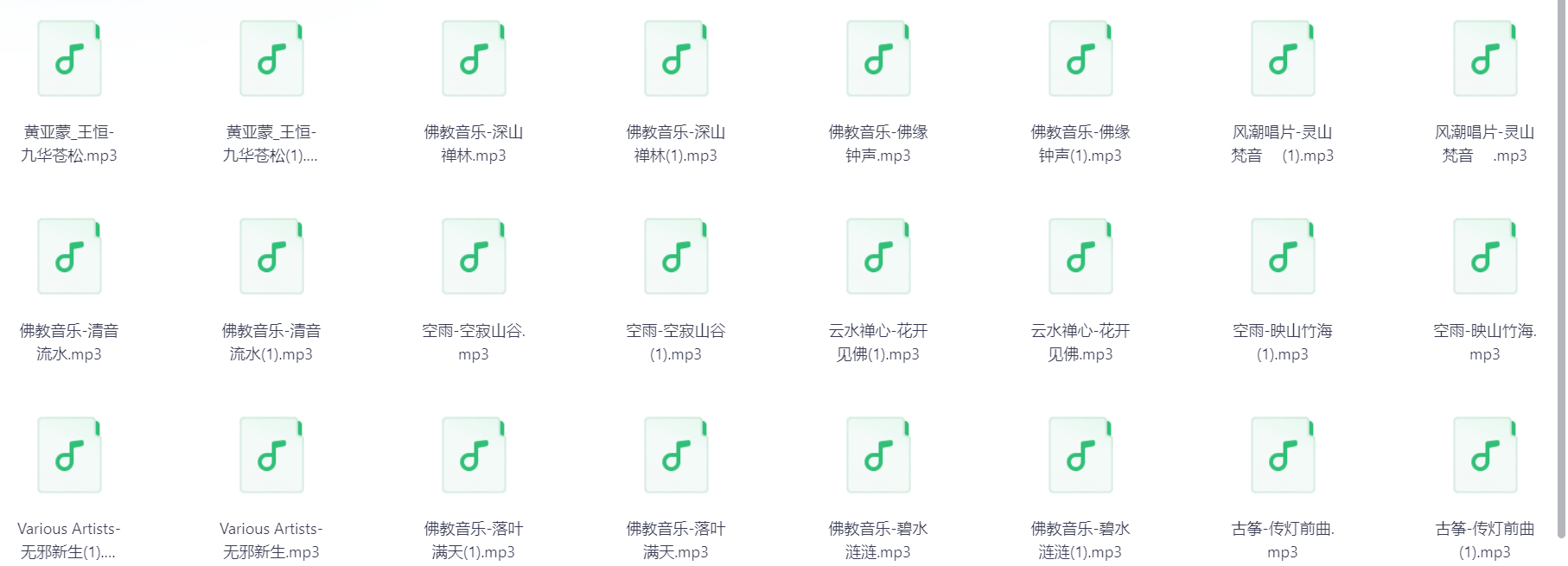Select 佛教音乐-清音流水(1).mp3
Screen dimensions: 1568x566
(x=271, y=257)
